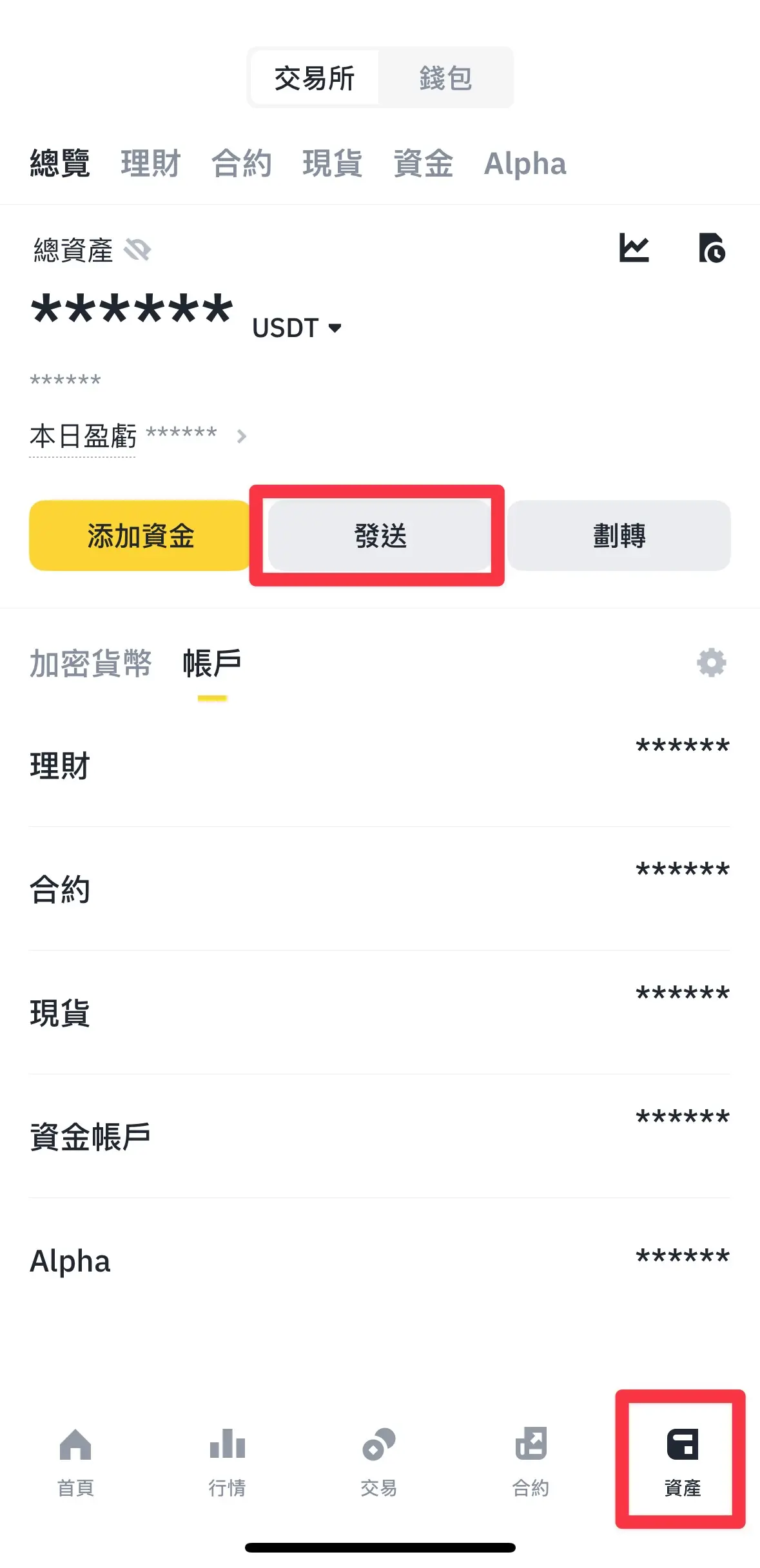Open the 理財 top tab
This screenshot has height=1568, width=760.
click(151, 164)
